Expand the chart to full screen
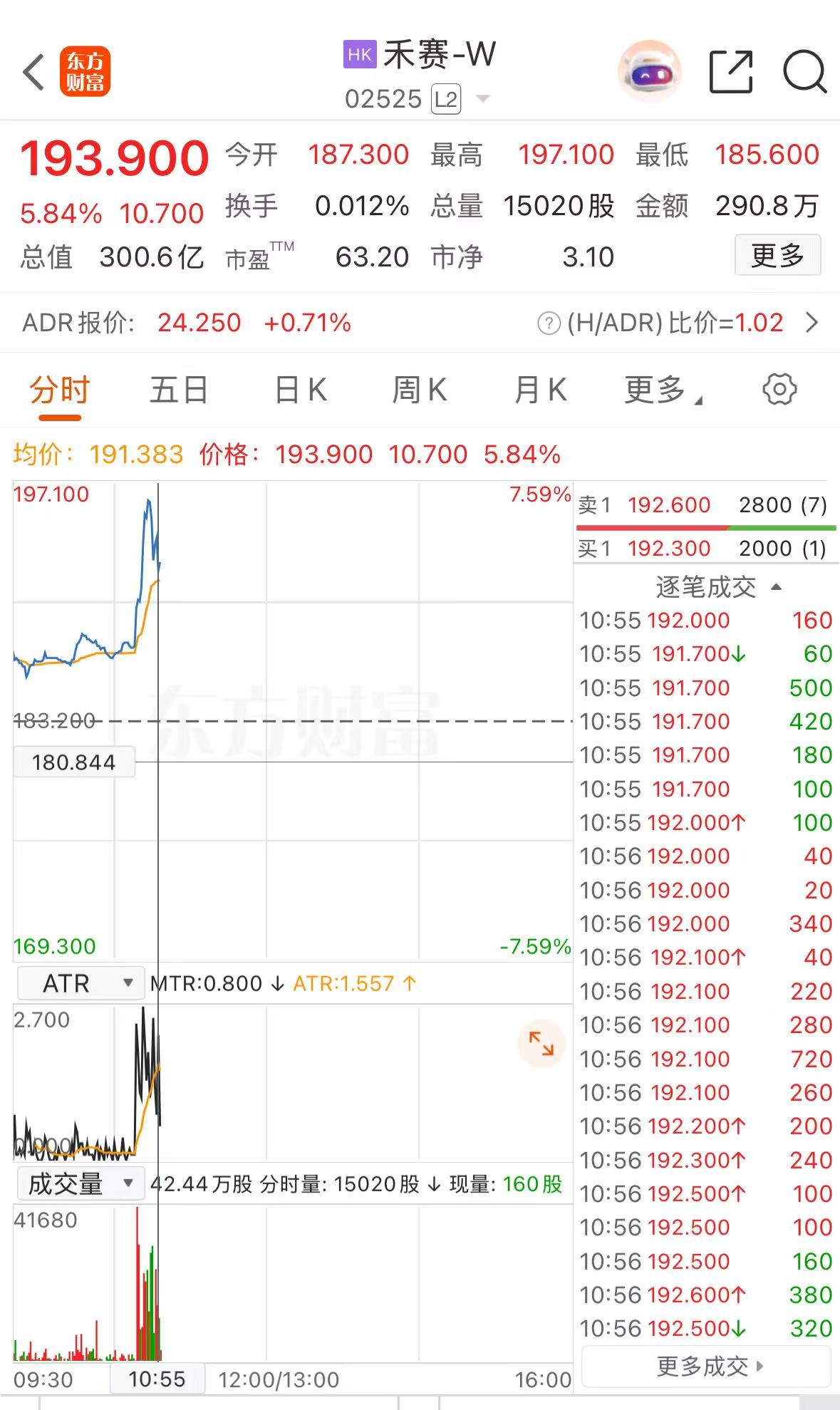The width and height of the screenshot is (840, 1410). coord(541,1044)
